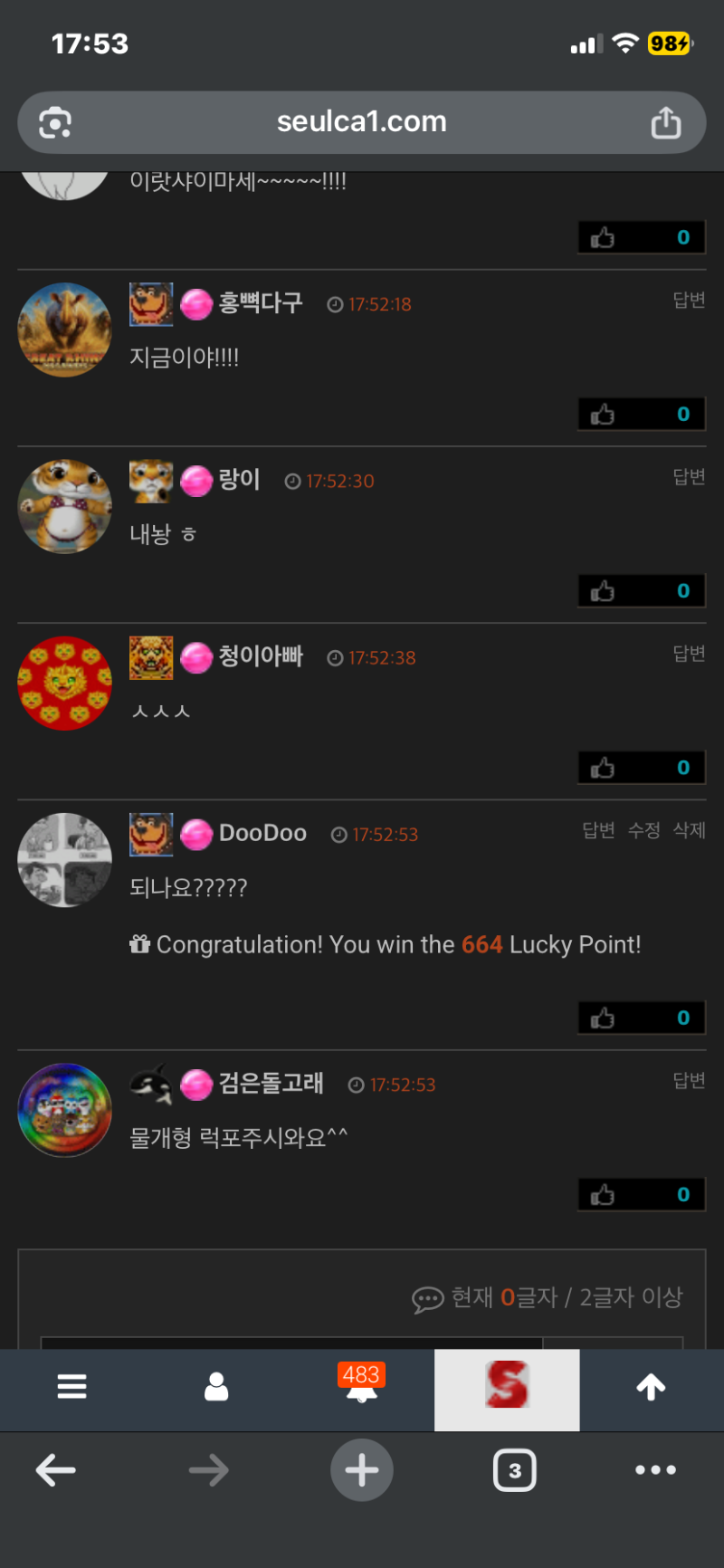The width and height of the screenshot is (724, 1568).
Task: Go back to the previous page
Action: [x=55, y=1470]
